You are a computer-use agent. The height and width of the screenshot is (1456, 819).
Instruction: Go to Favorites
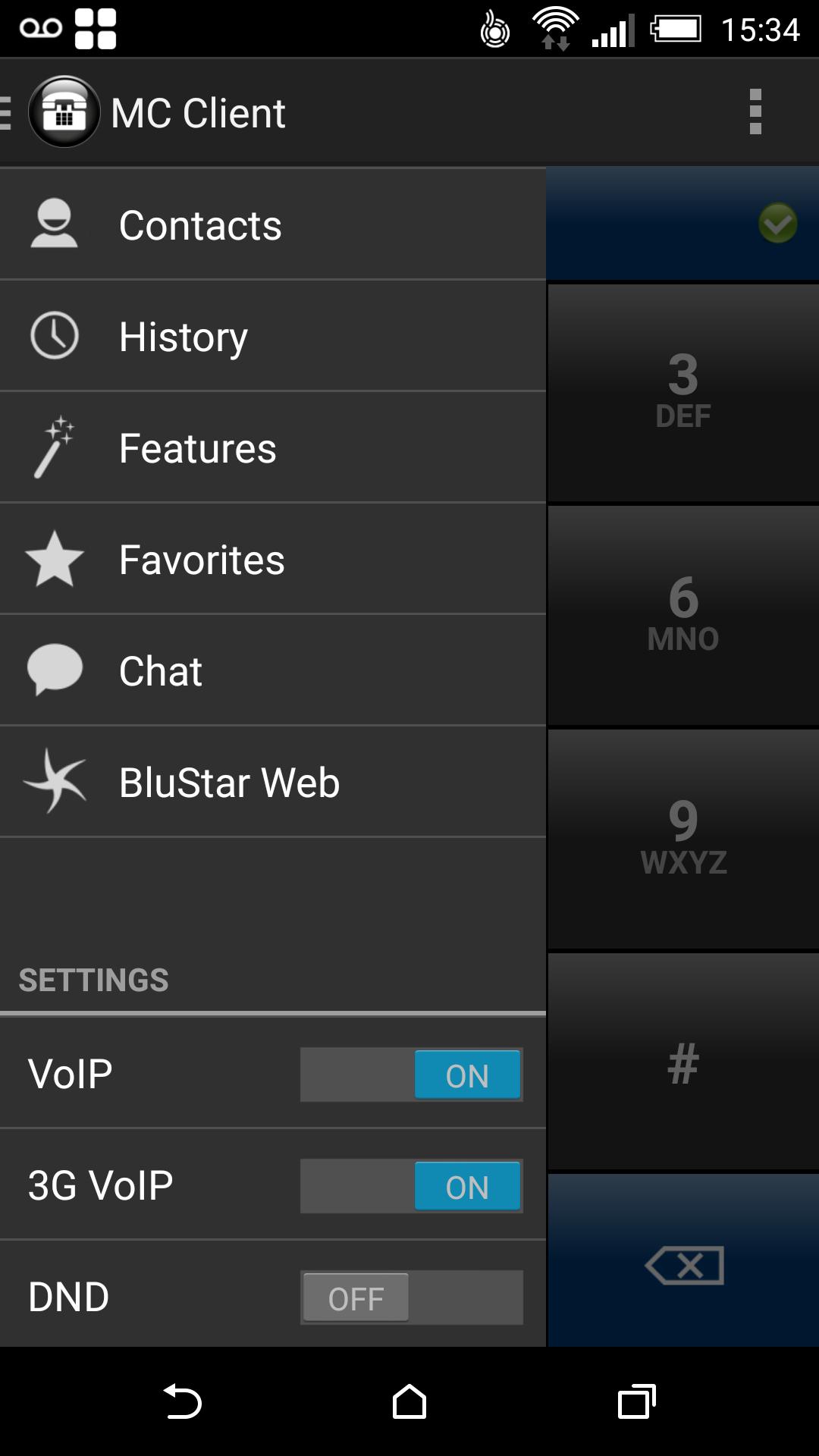(273, 560)
